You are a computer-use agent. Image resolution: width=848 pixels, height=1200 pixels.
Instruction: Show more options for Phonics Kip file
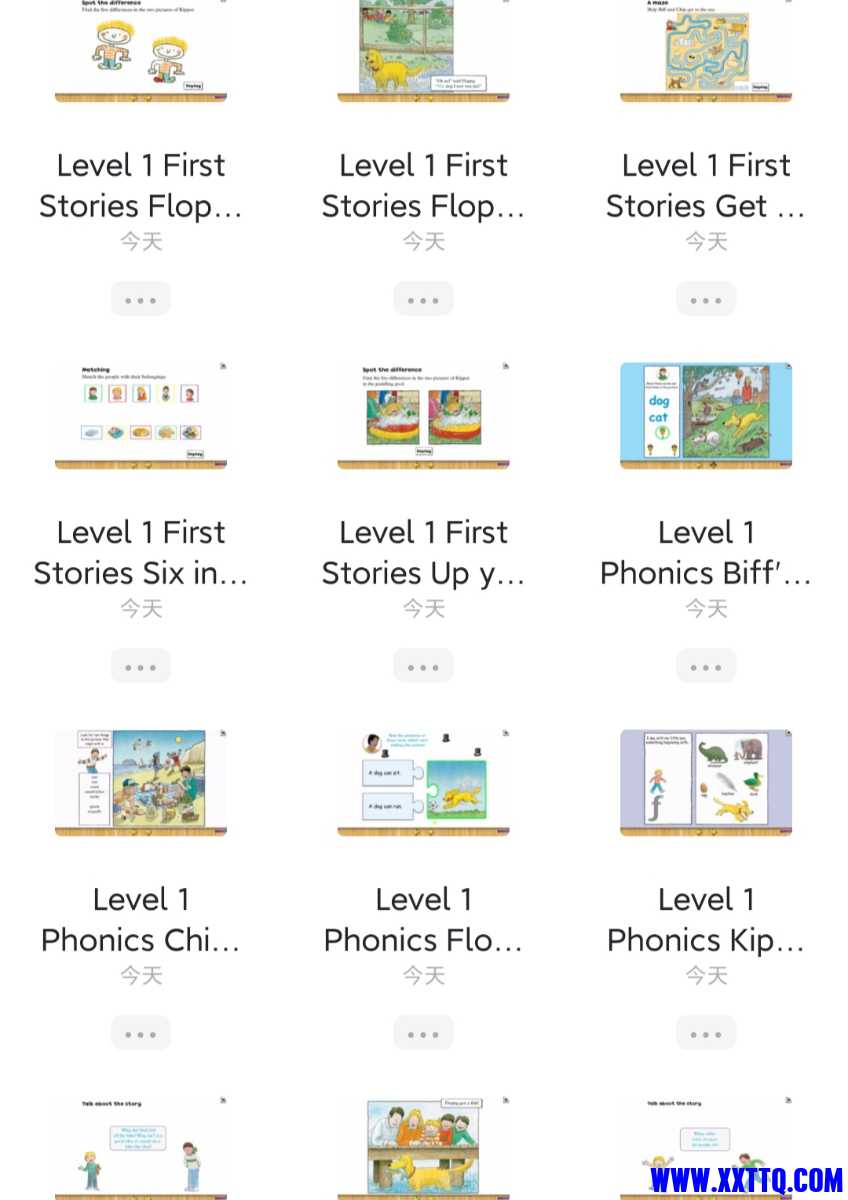pos(706,1033)
